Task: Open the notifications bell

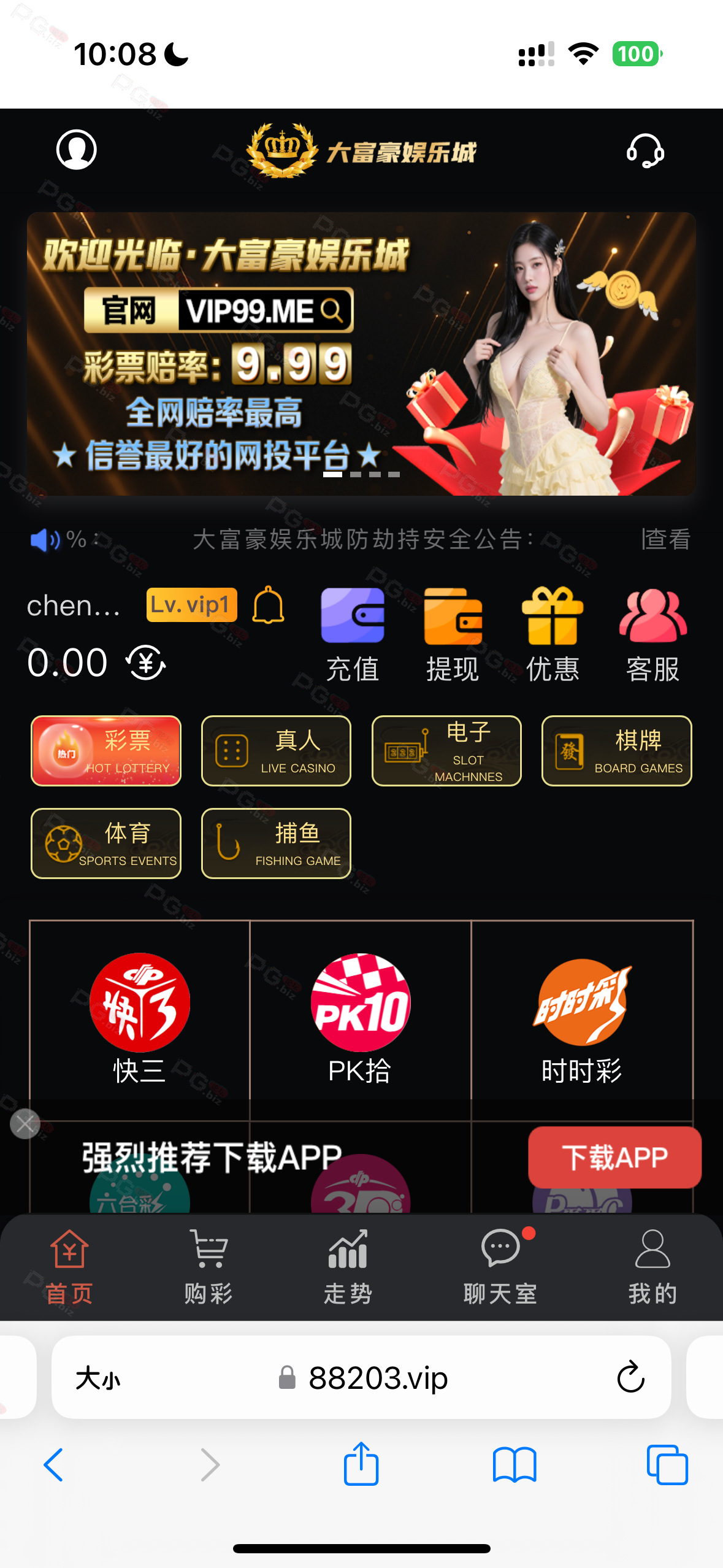Action: point(269,605)
